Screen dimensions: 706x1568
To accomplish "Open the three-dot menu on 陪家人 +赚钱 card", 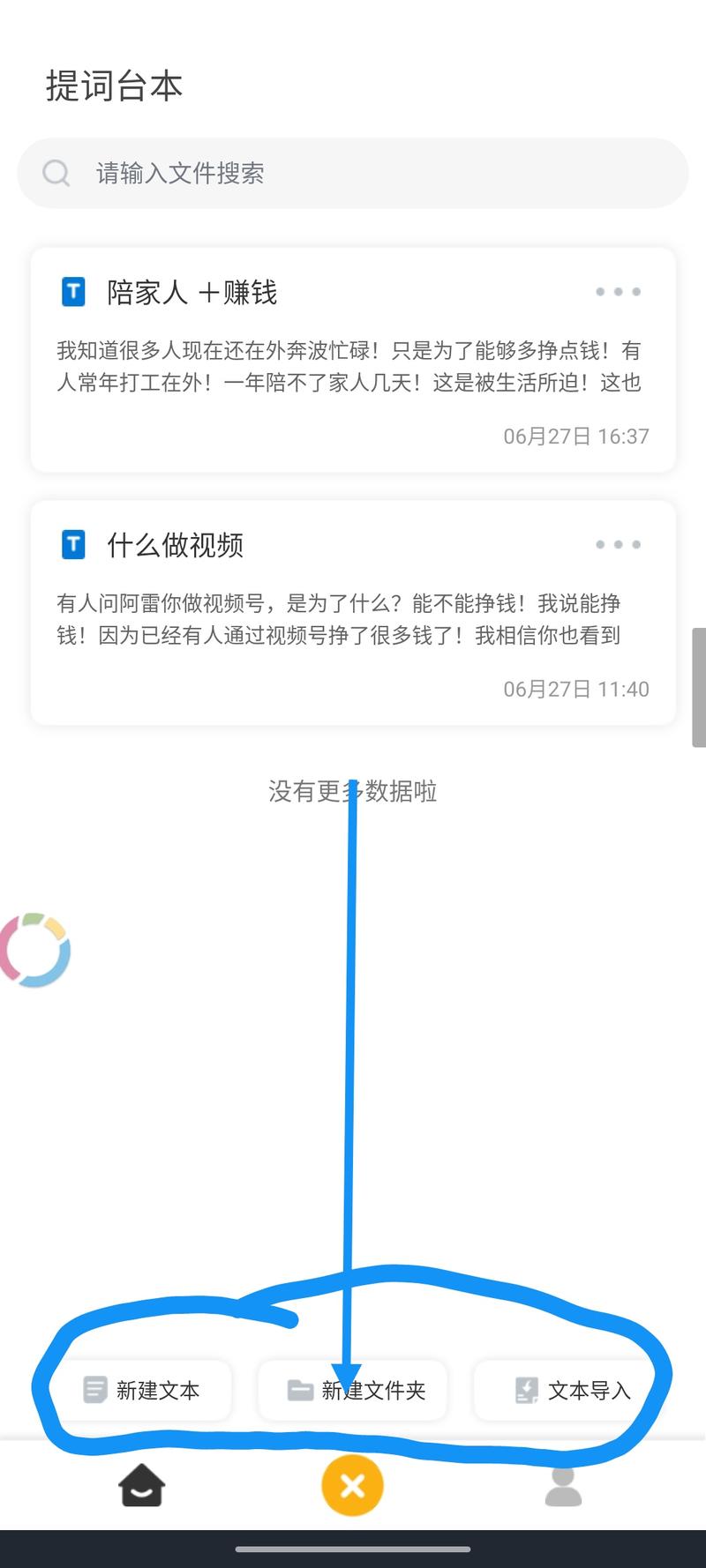I will 617,292.
